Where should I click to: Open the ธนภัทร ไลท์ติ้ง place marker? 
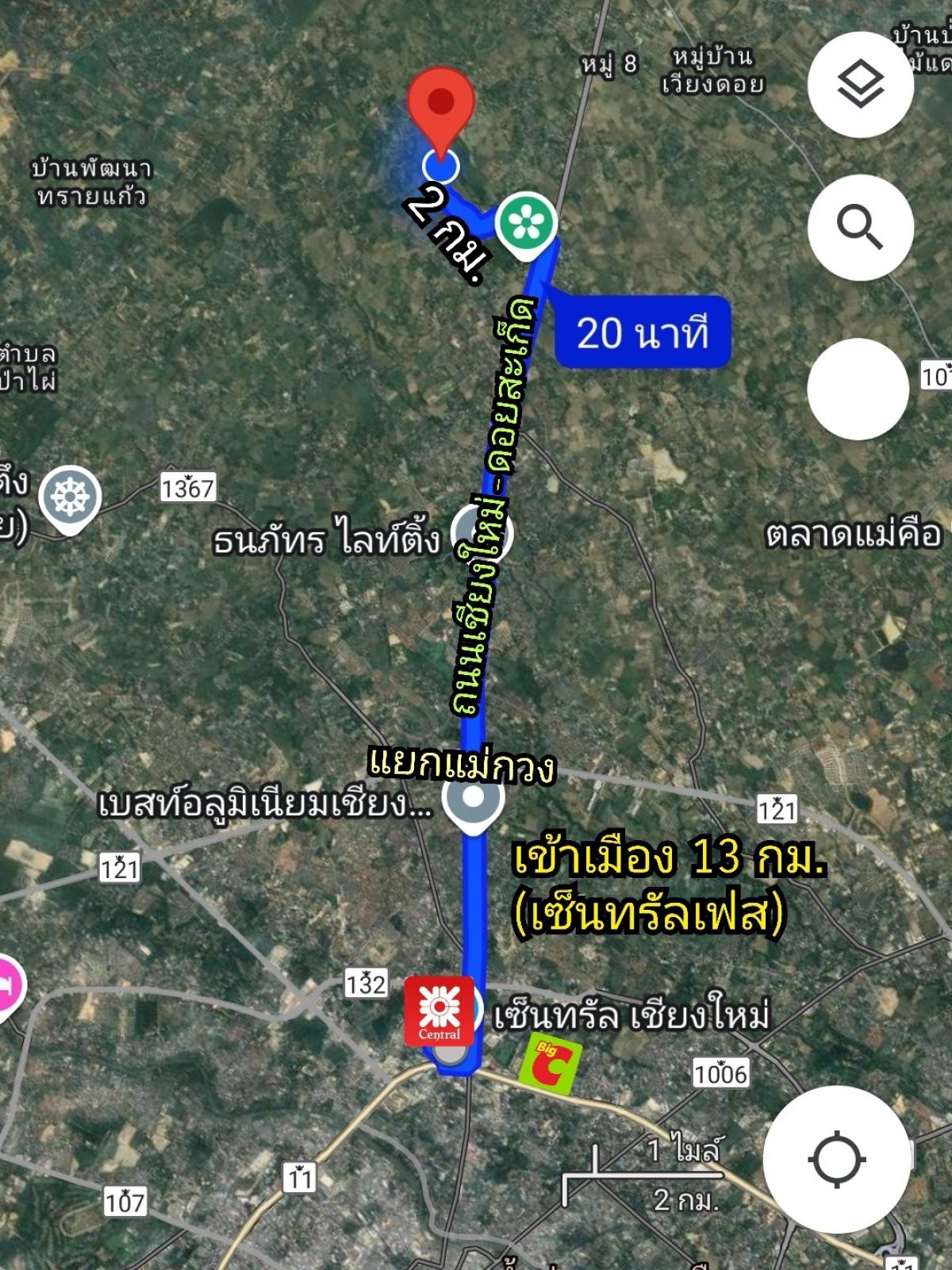click(483, 534)
